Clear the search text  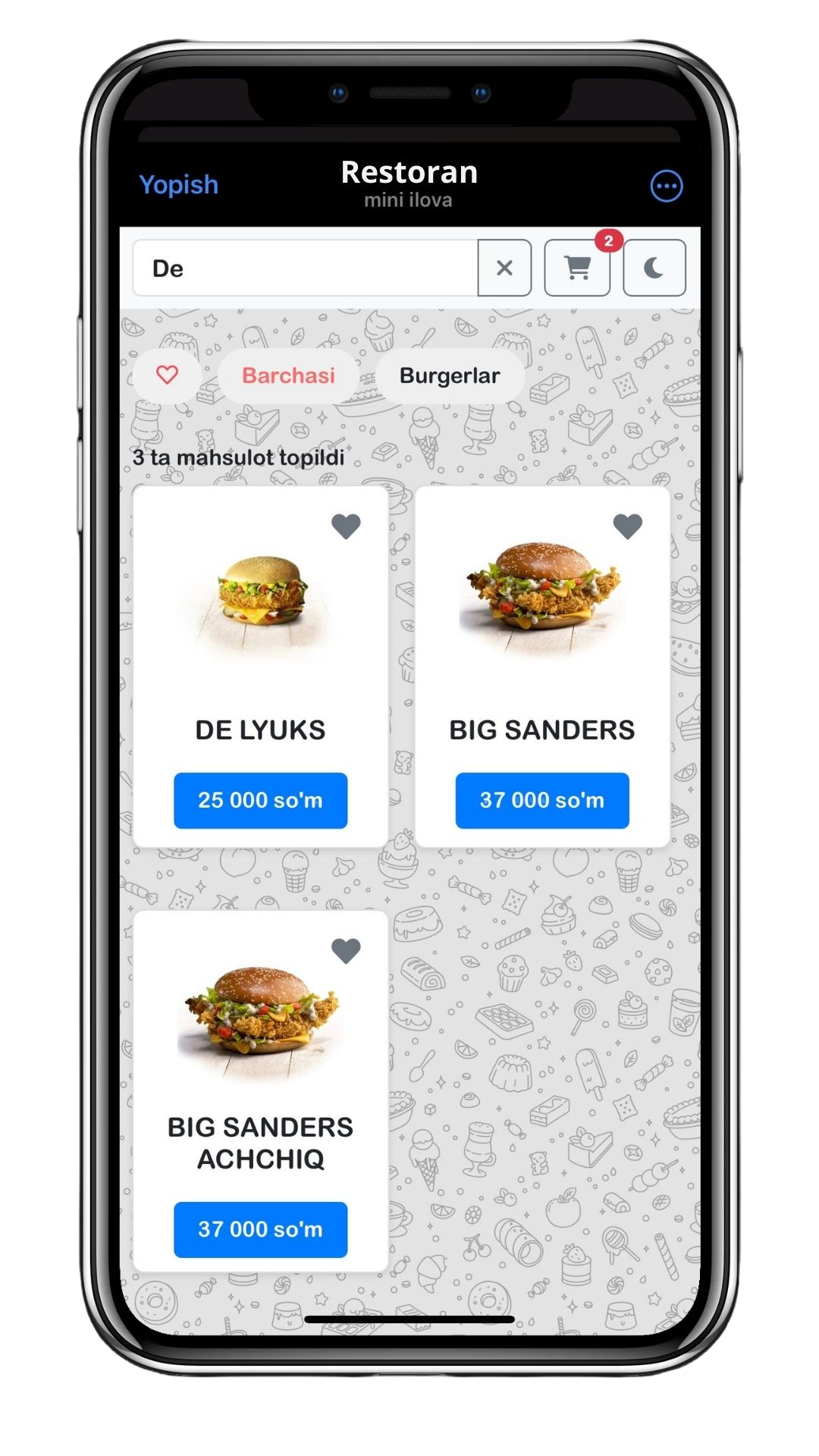pyautogui.click(x=504, y=268)
